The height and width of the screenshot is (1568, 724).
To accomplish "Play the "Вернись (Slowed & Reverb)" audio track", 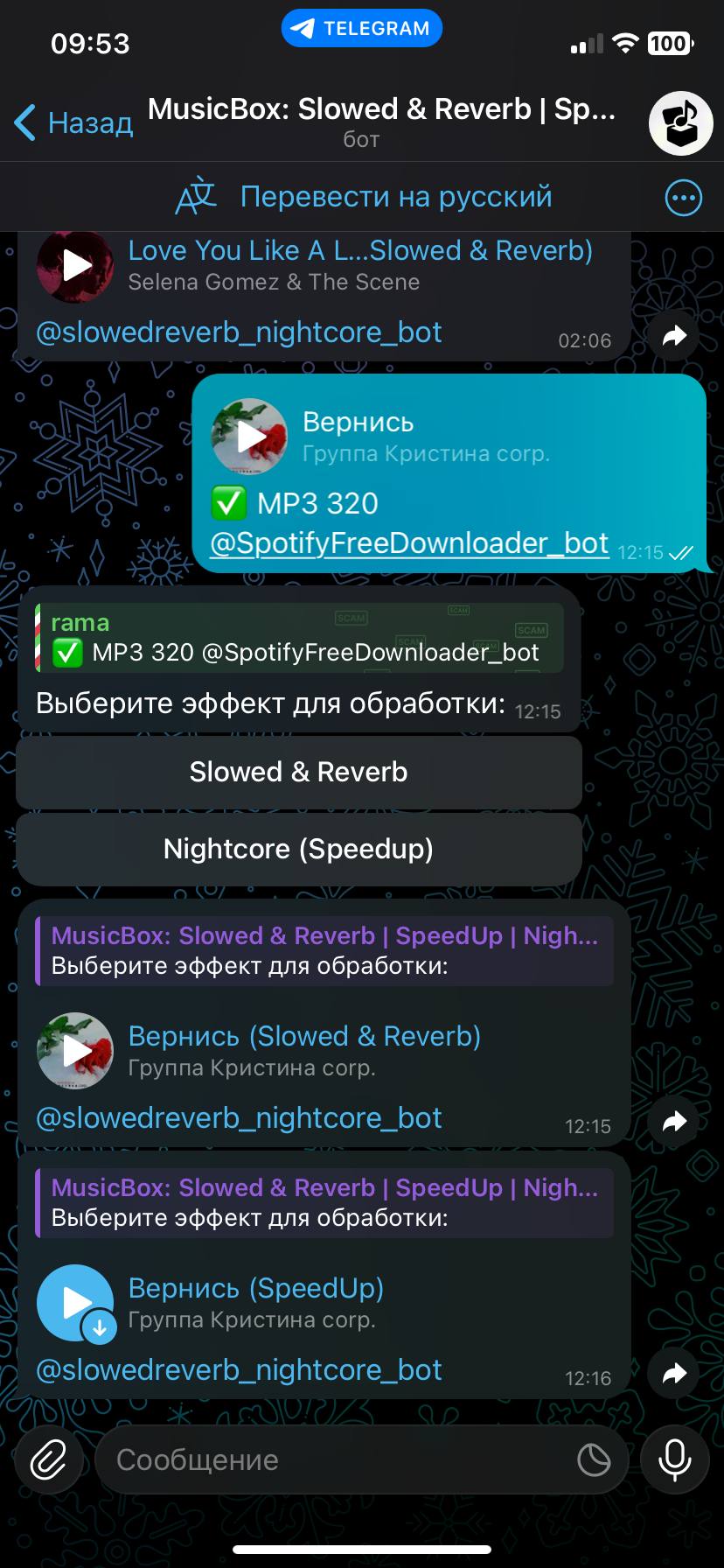I will [x=76, y=1050].
